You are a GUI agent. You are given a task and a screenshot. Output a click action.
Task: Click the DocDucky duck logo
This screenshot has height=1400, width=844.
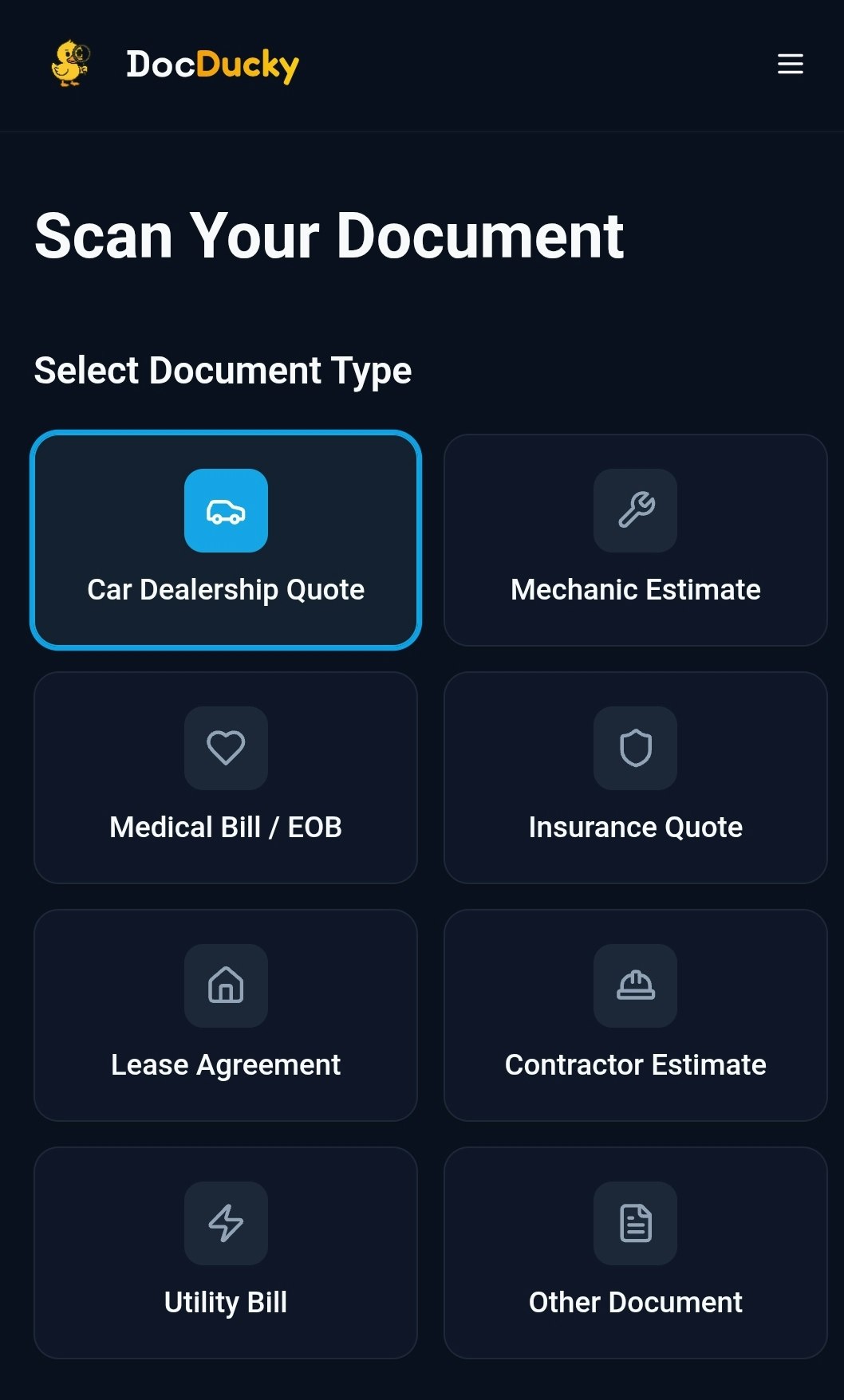pos(70,64)
